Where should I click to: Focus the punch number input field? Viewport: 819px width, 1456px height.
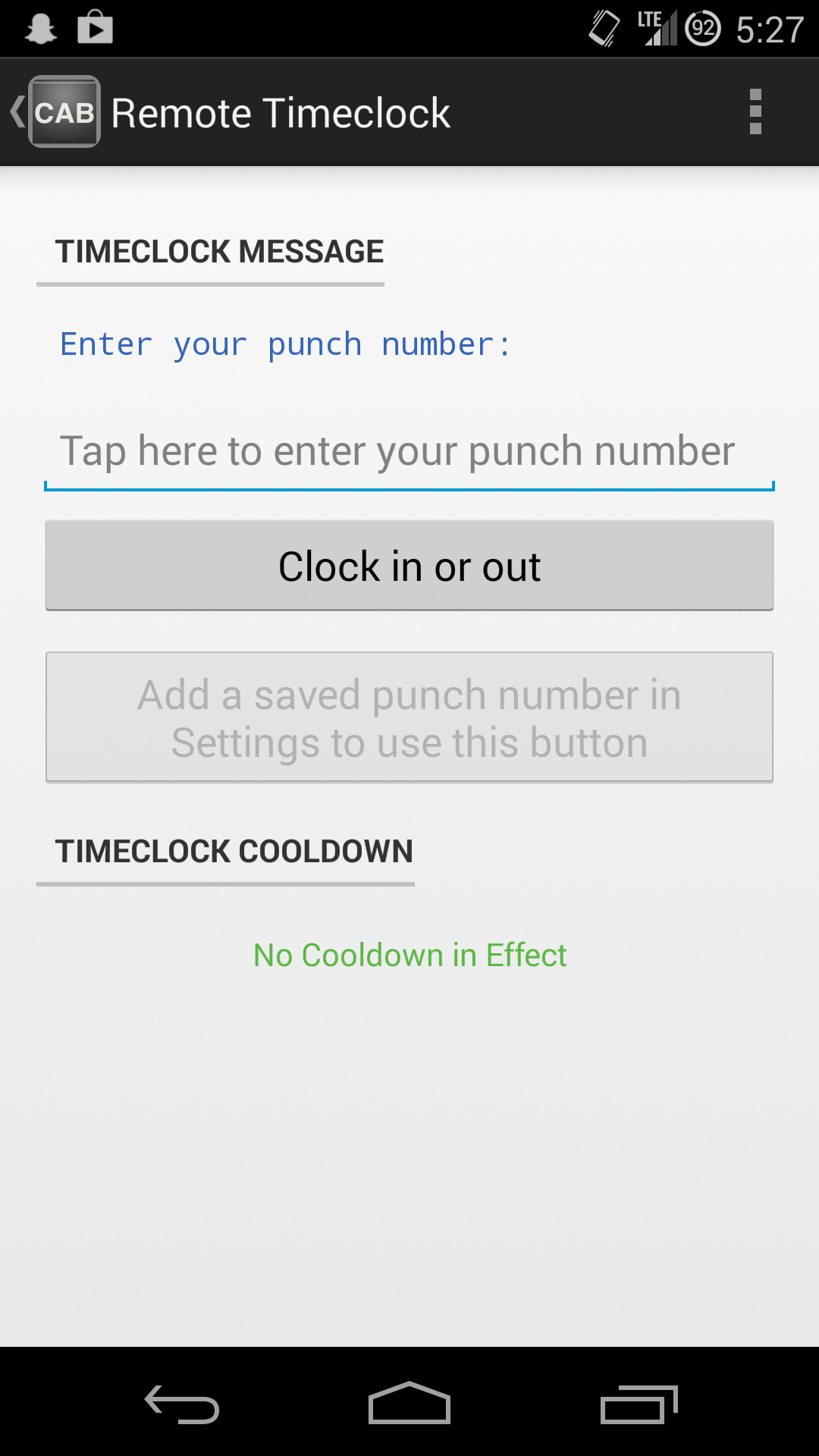[409, 453]
